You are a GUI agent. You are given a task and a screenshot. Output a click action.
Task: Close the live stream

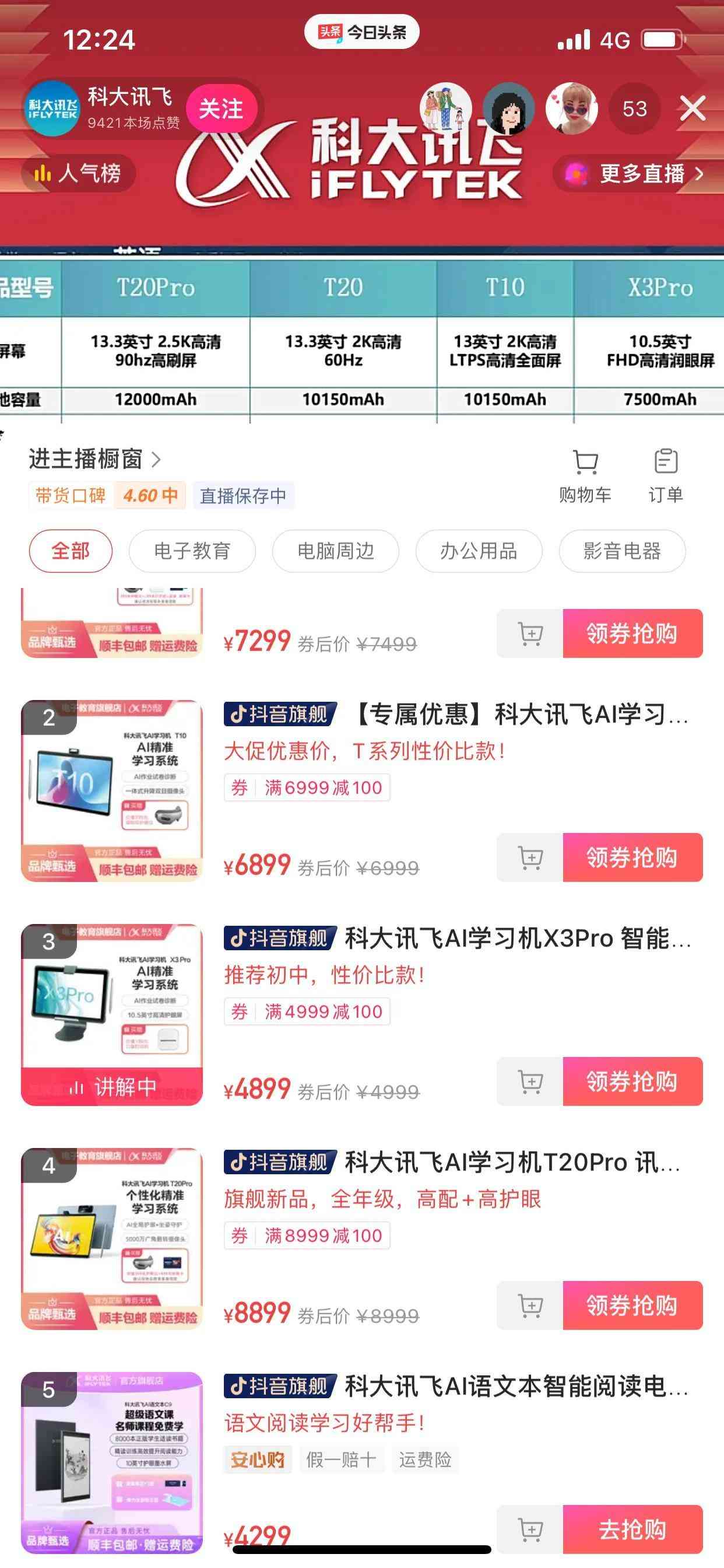(693, 109)
